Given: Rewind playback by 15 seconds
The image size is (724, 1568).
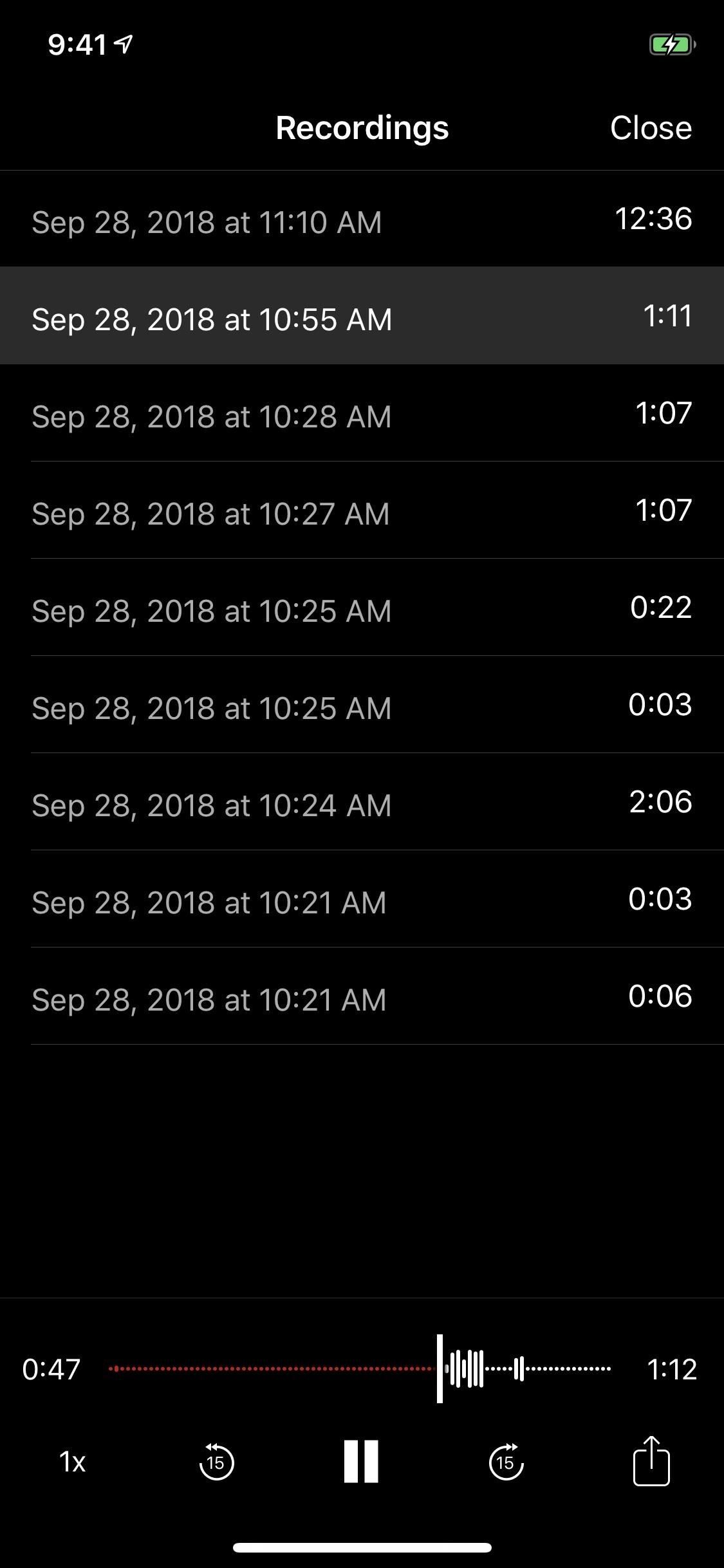Looking at the screenshot, I should click(x=216, y=1462).
